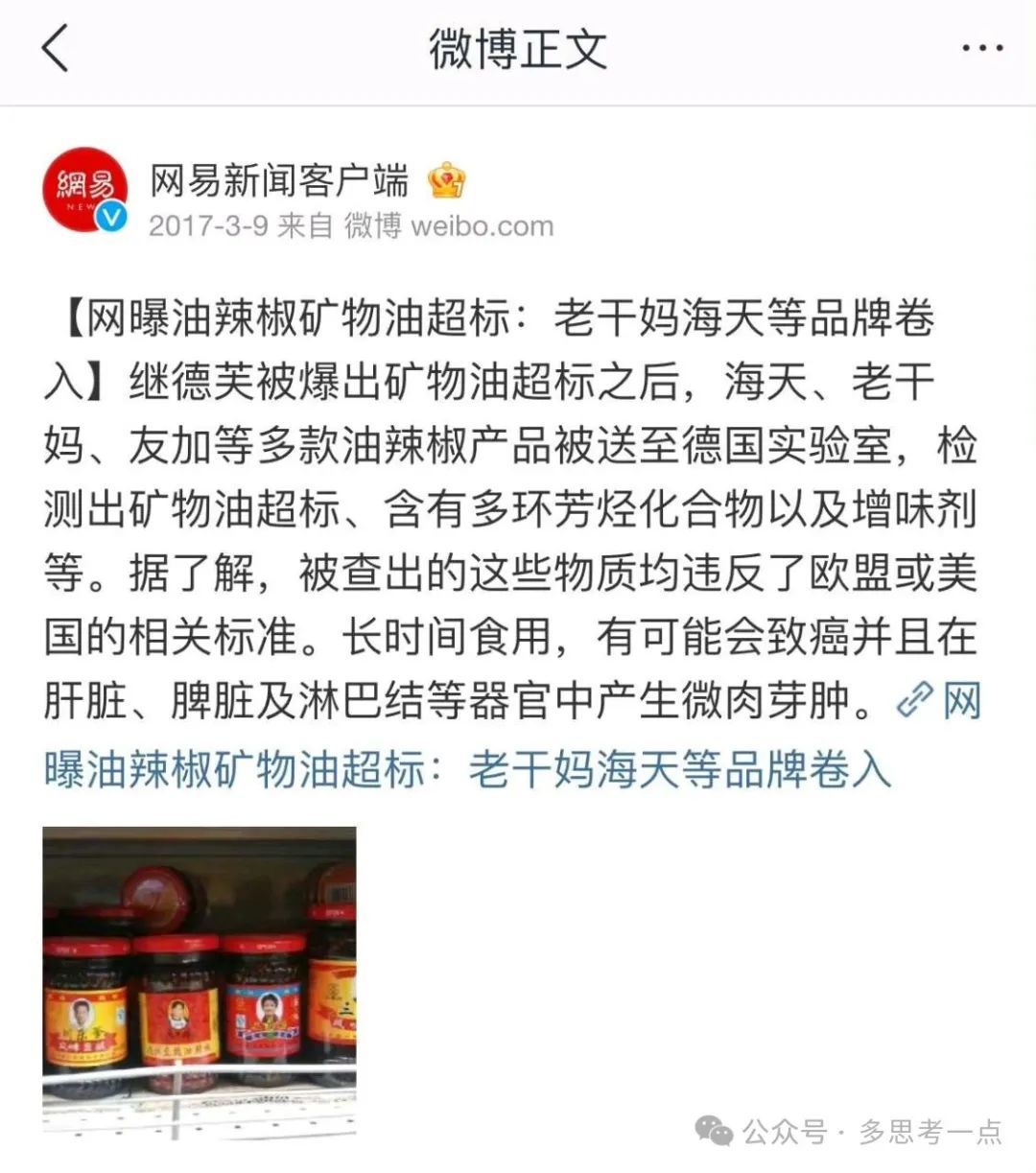1036x1173 pixels.
Task: Go back from the Weibo post
Action: coord(56,48)
